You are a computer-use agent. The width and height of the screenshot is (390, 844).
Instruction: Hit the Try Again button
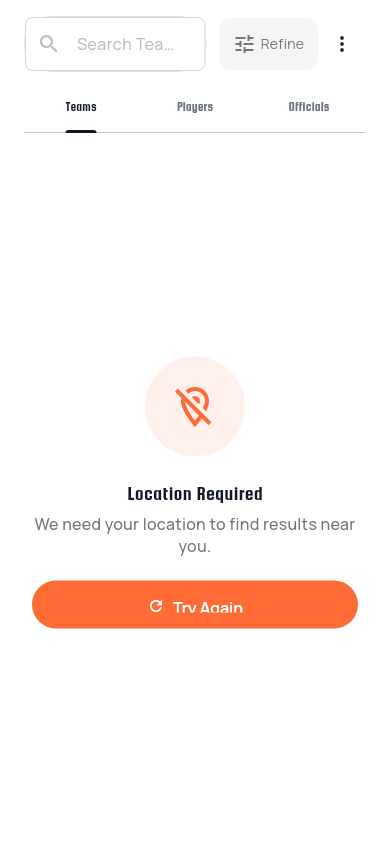195,604
